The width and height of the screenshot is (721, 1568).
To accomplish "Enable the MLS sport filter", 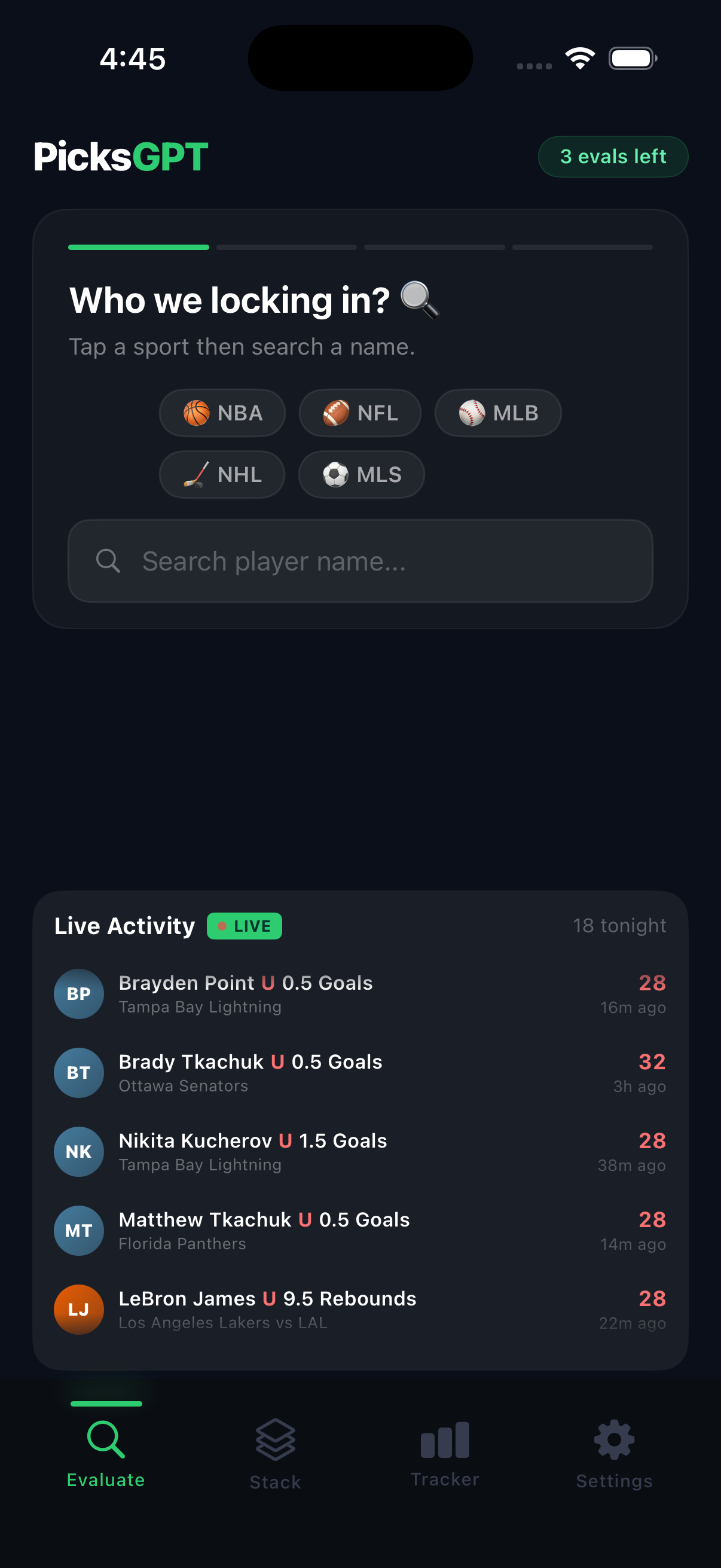I will (361, 474).
